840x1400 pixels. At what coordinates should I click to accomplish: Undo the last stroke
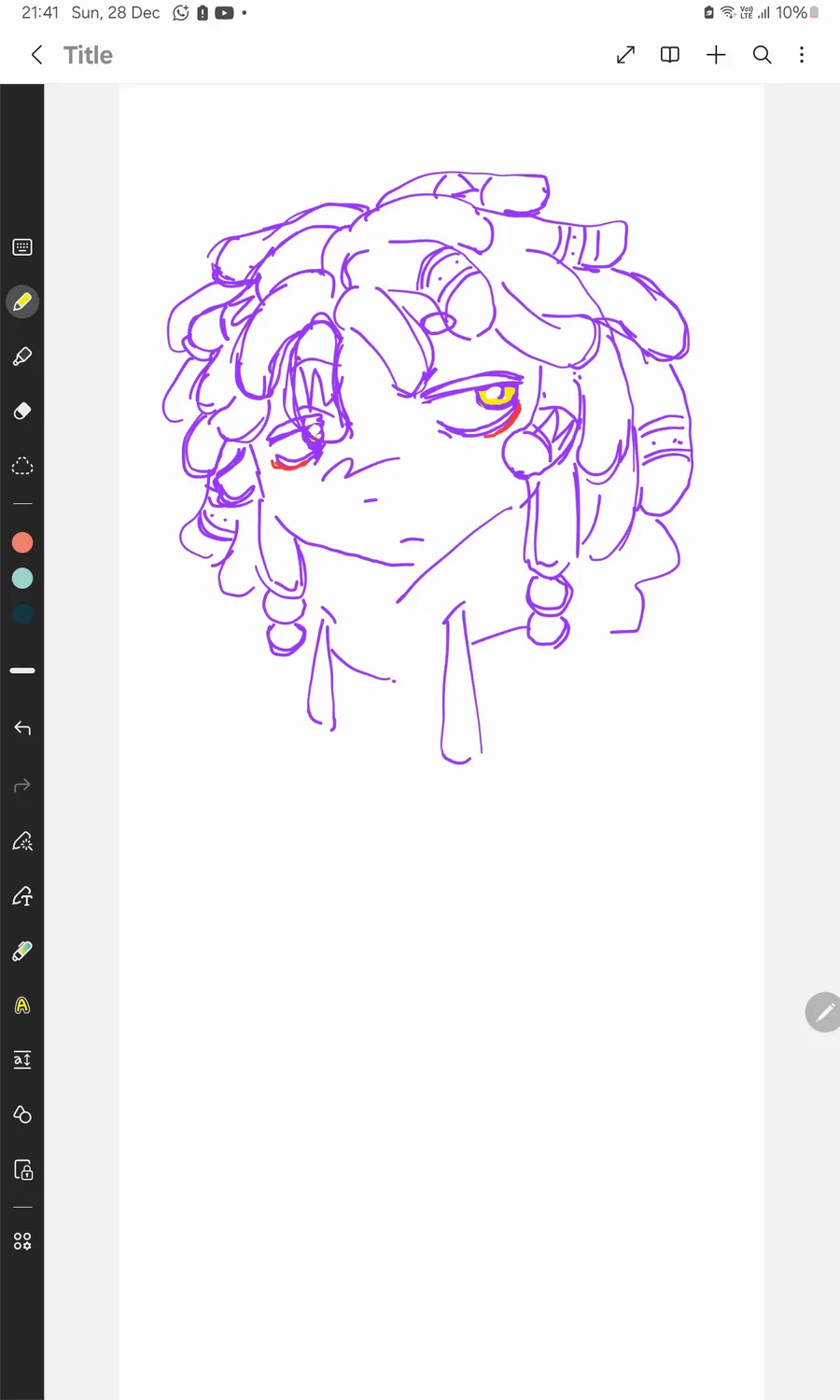point(22,728)
